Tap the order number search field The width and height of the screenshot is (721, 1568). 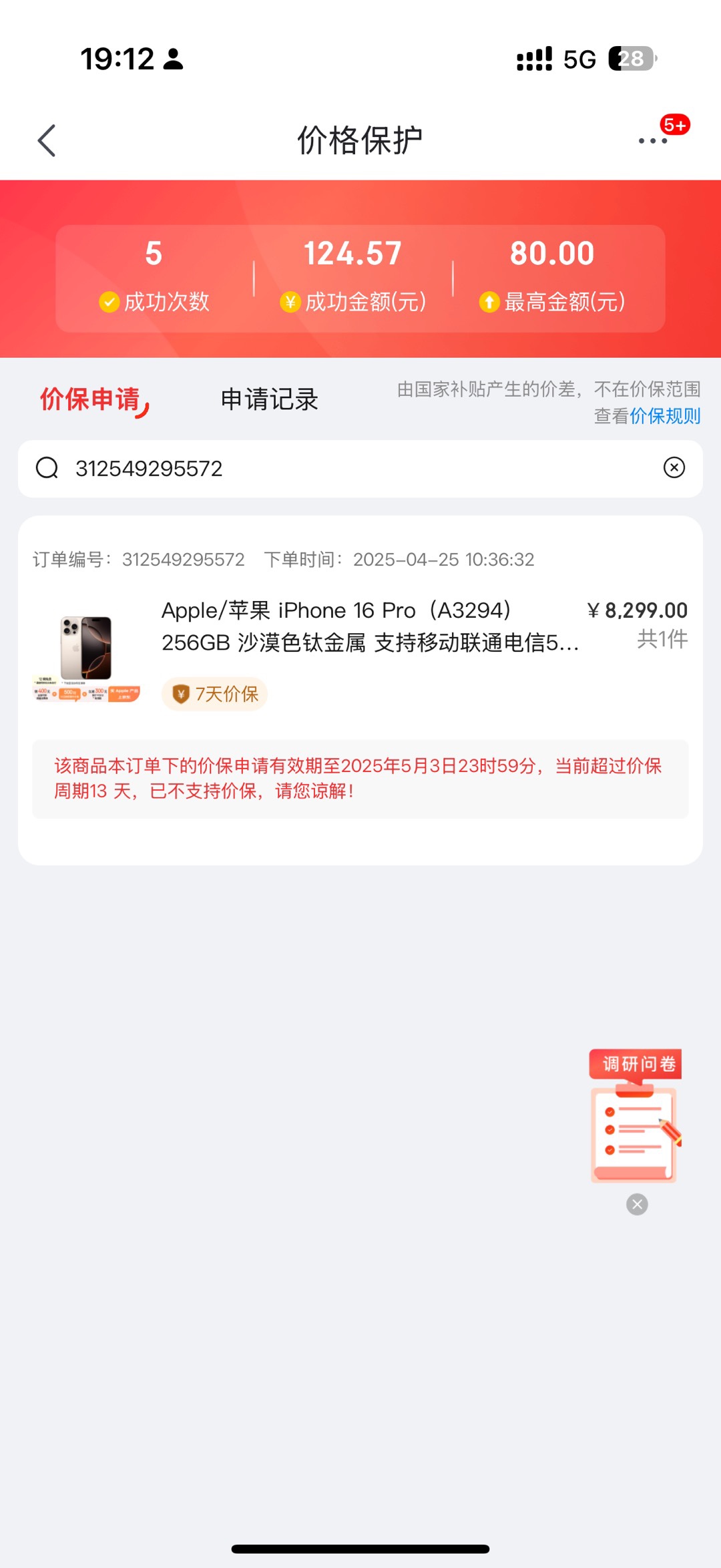(360, 468)
